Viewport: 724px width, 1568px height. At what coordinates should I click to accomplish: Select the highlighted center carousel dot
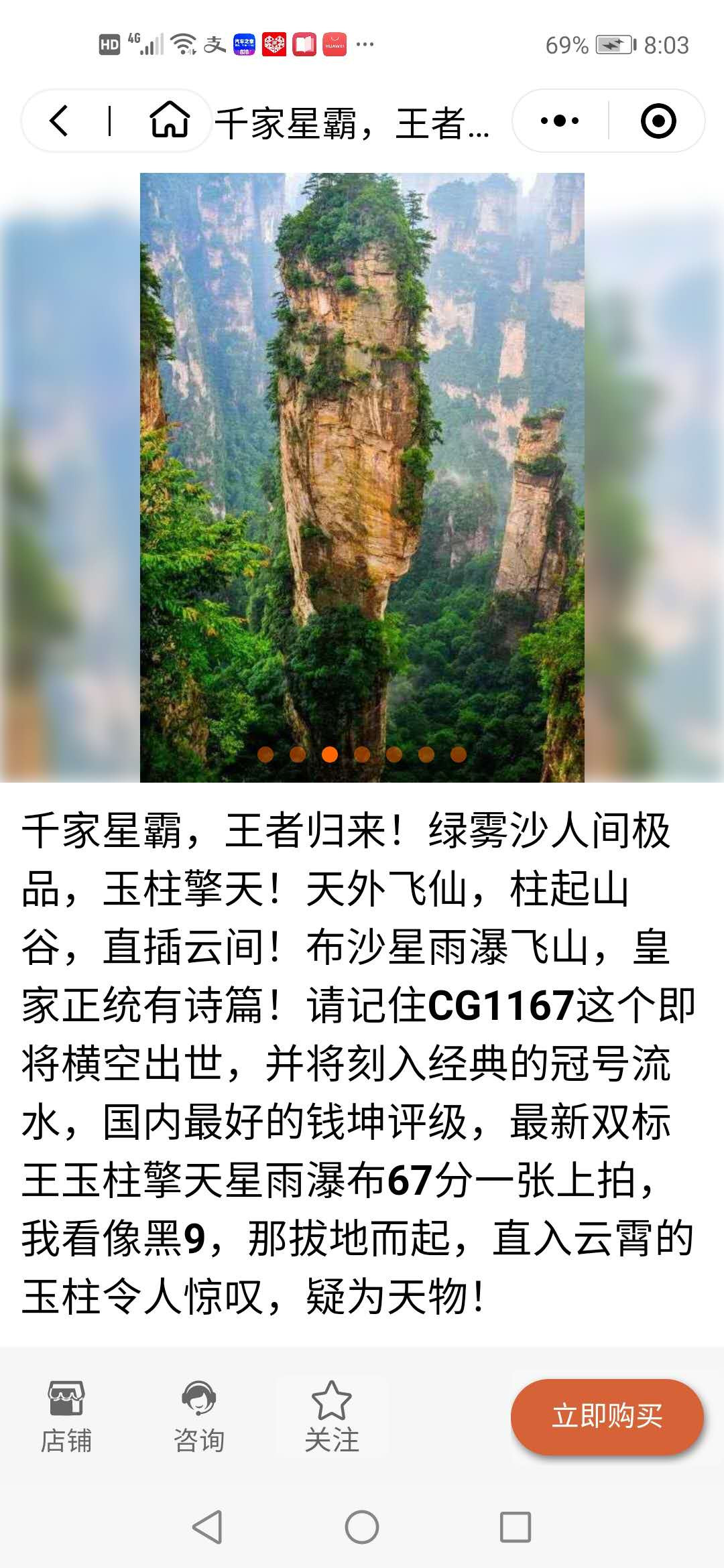click(330, 755)
